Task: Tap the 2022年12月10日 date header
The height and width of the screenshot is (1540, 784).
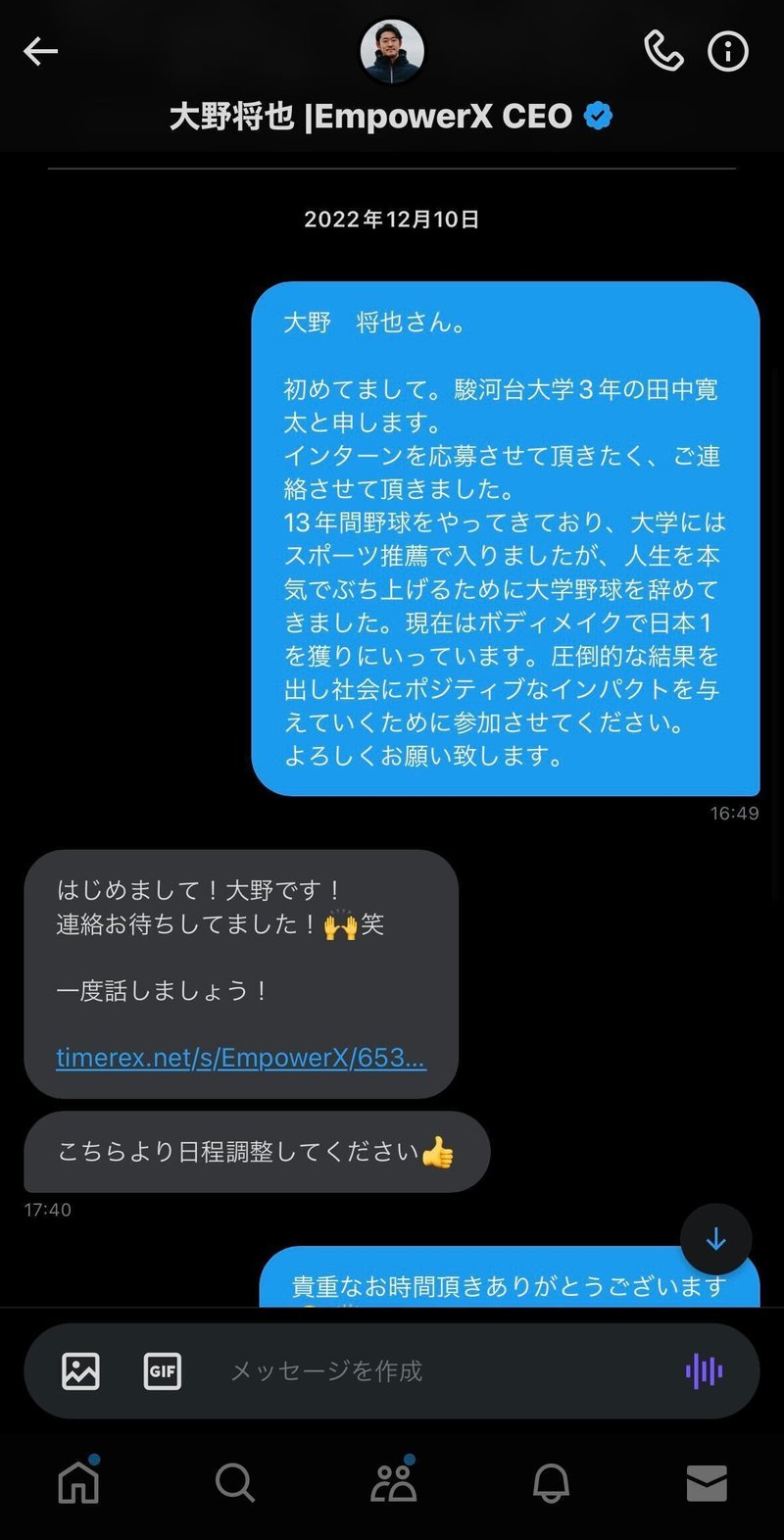Action: [392, 220]
